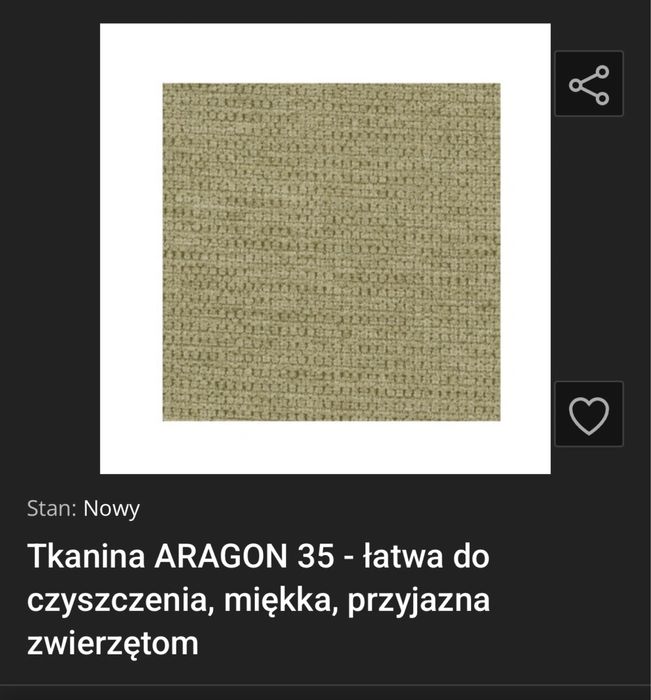Add the fabric to favorites with the heart
The width and height of the screenshot is (651, 700).
coord(589,414)
